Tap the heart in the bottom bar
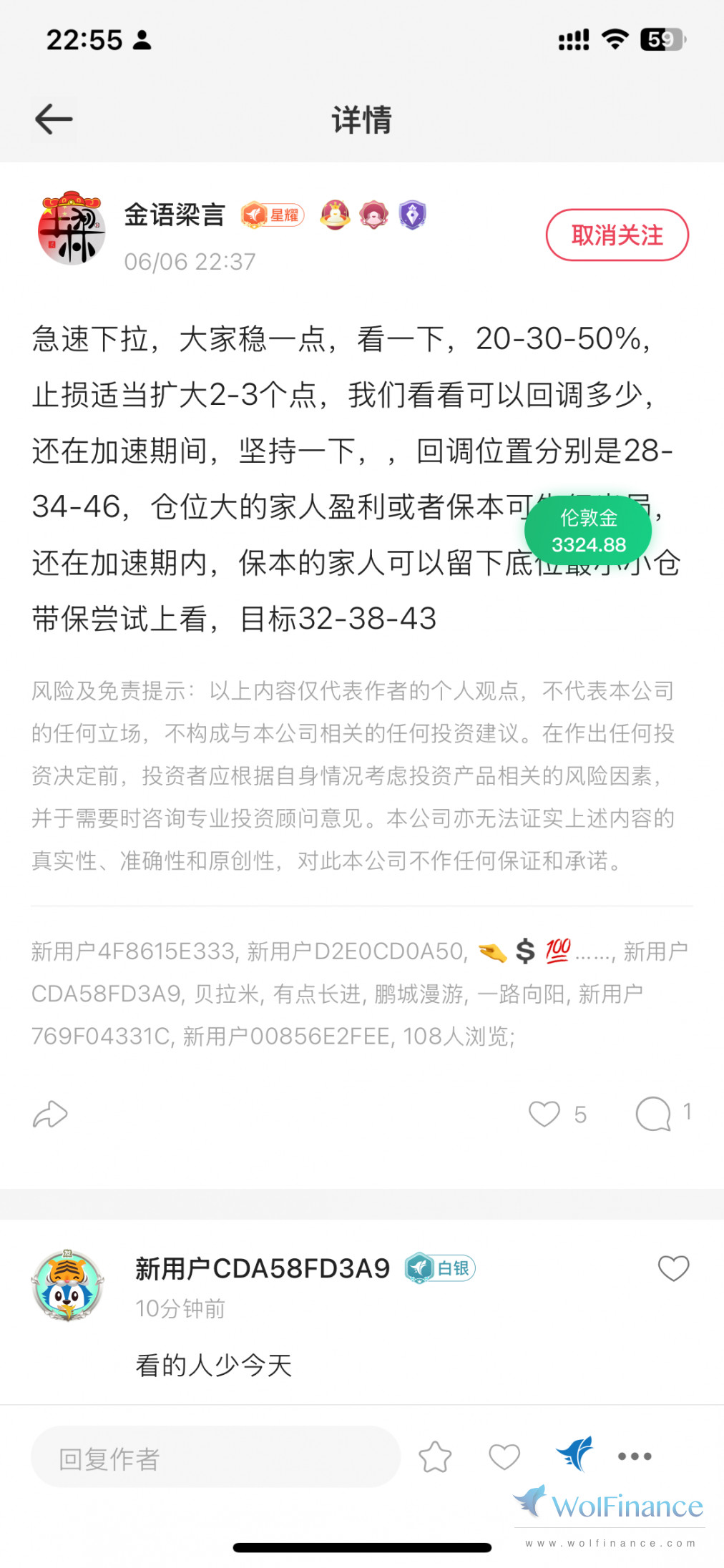The width and height of the screenshot is (724, 1568). point(504,1457)
